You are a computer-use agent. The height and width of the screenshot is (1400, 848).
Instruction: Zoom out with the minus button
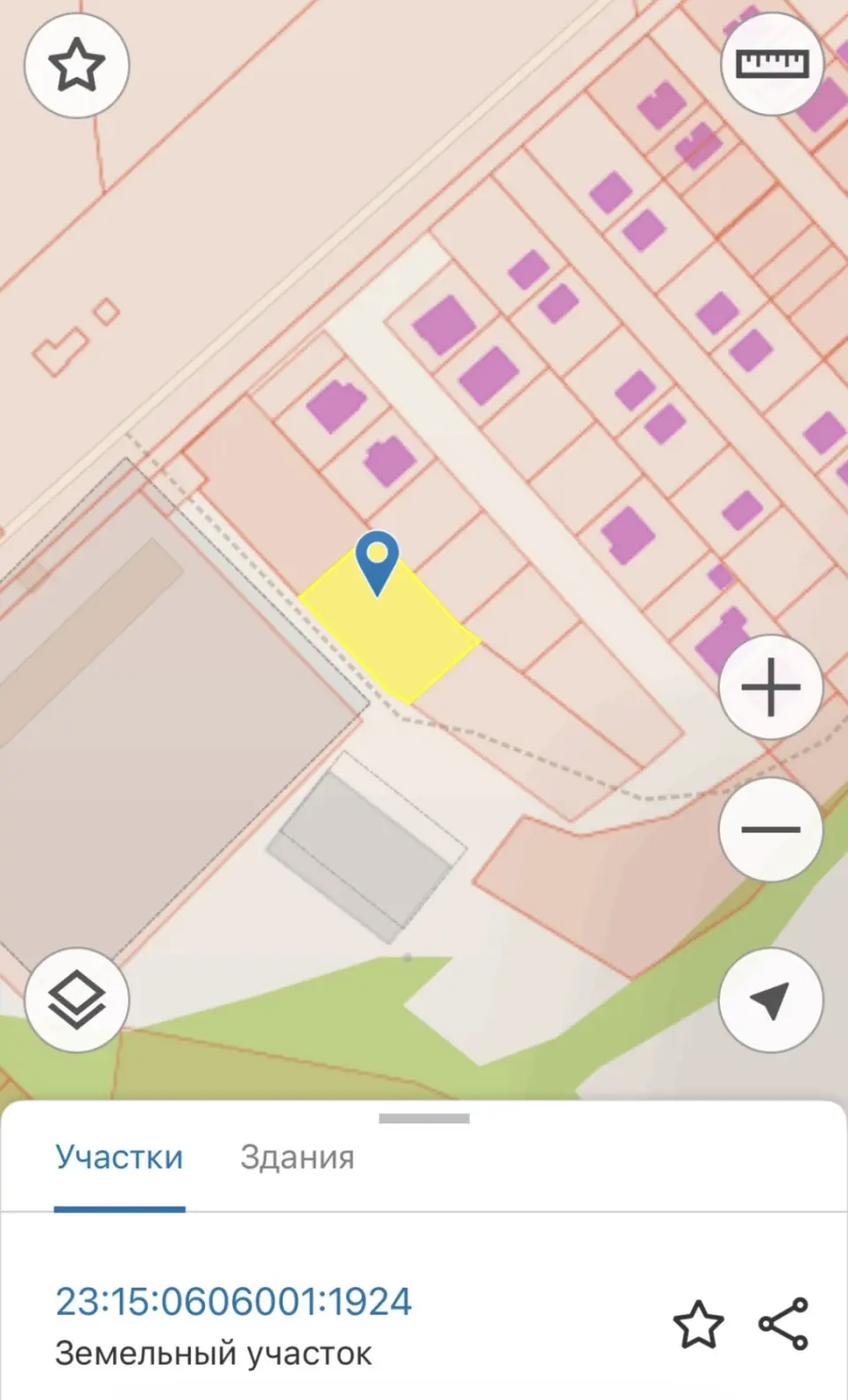point(771,829)
